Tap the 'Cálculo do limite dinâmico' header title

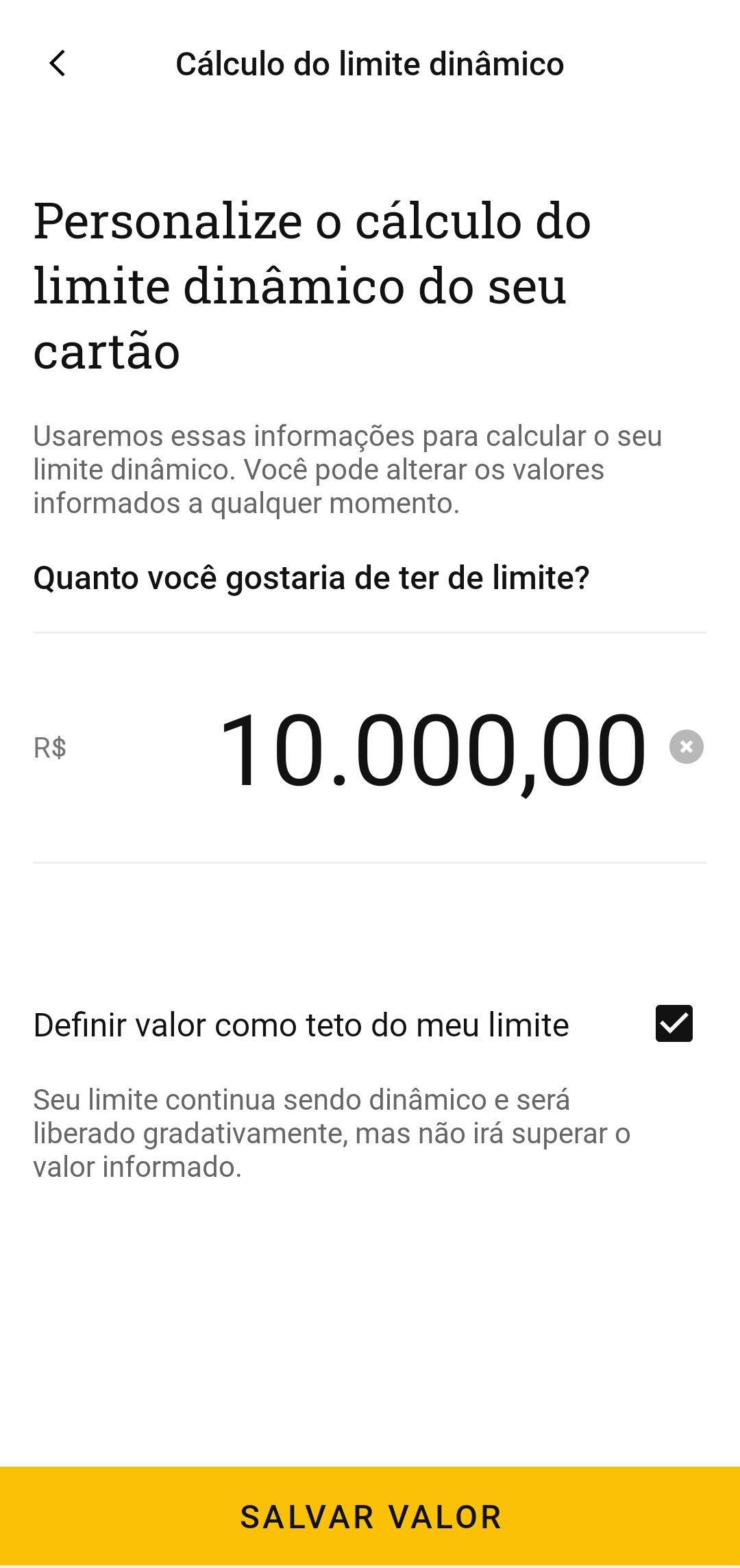pos(370,64)
